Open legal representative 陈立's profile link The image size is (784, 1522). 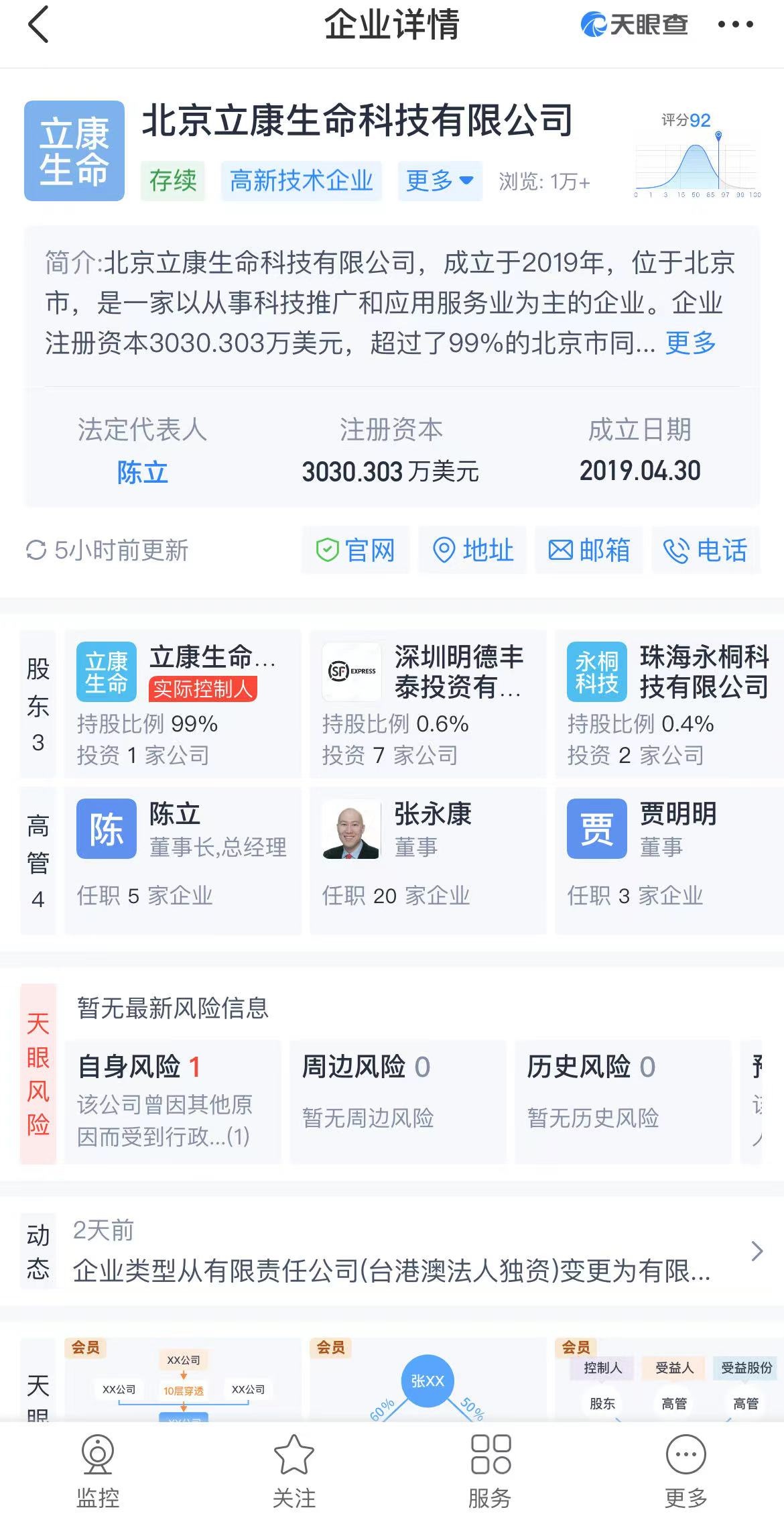[142, 472]
